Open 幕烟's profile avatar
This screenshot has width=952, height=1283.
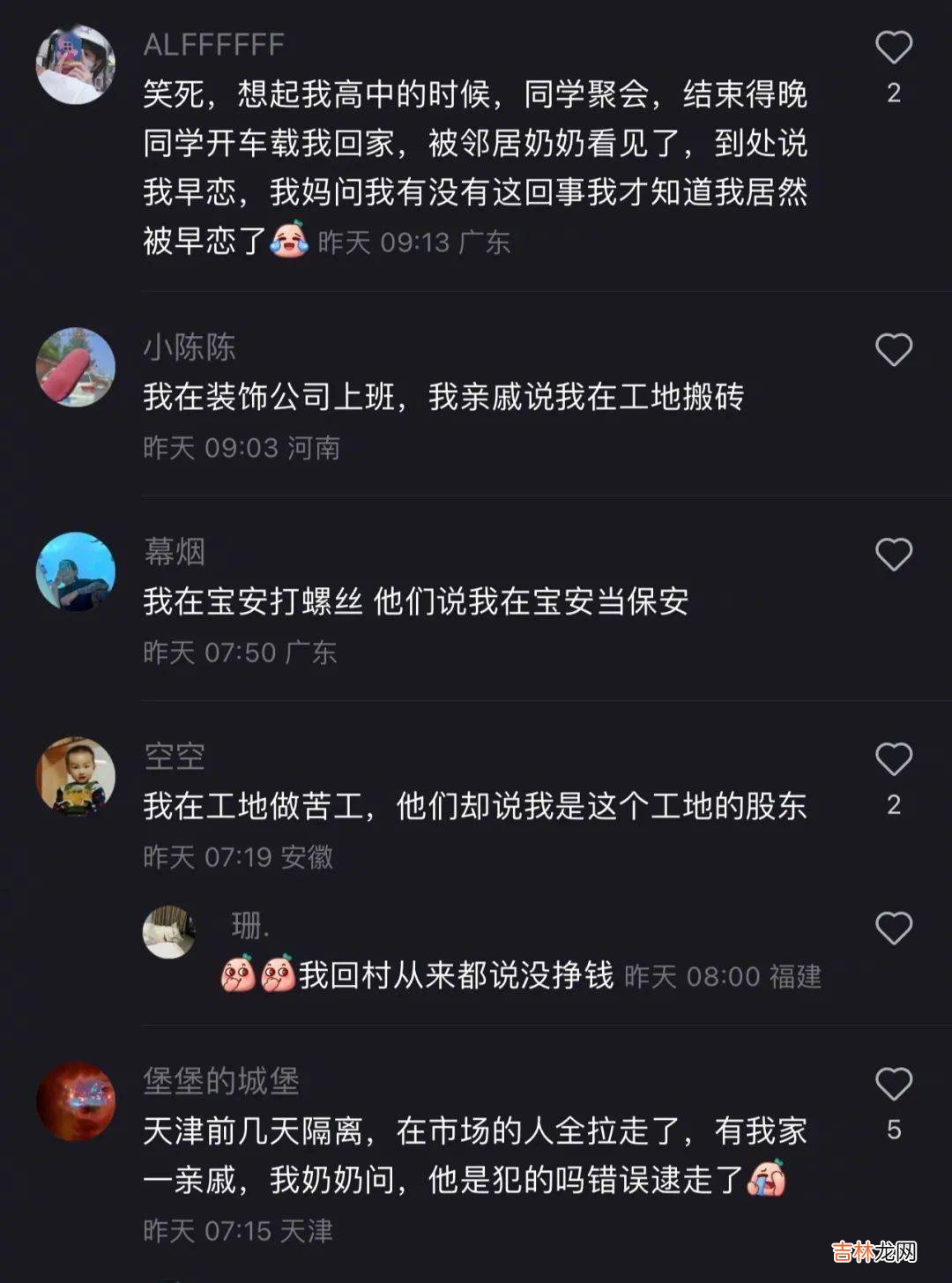point(76,571)
